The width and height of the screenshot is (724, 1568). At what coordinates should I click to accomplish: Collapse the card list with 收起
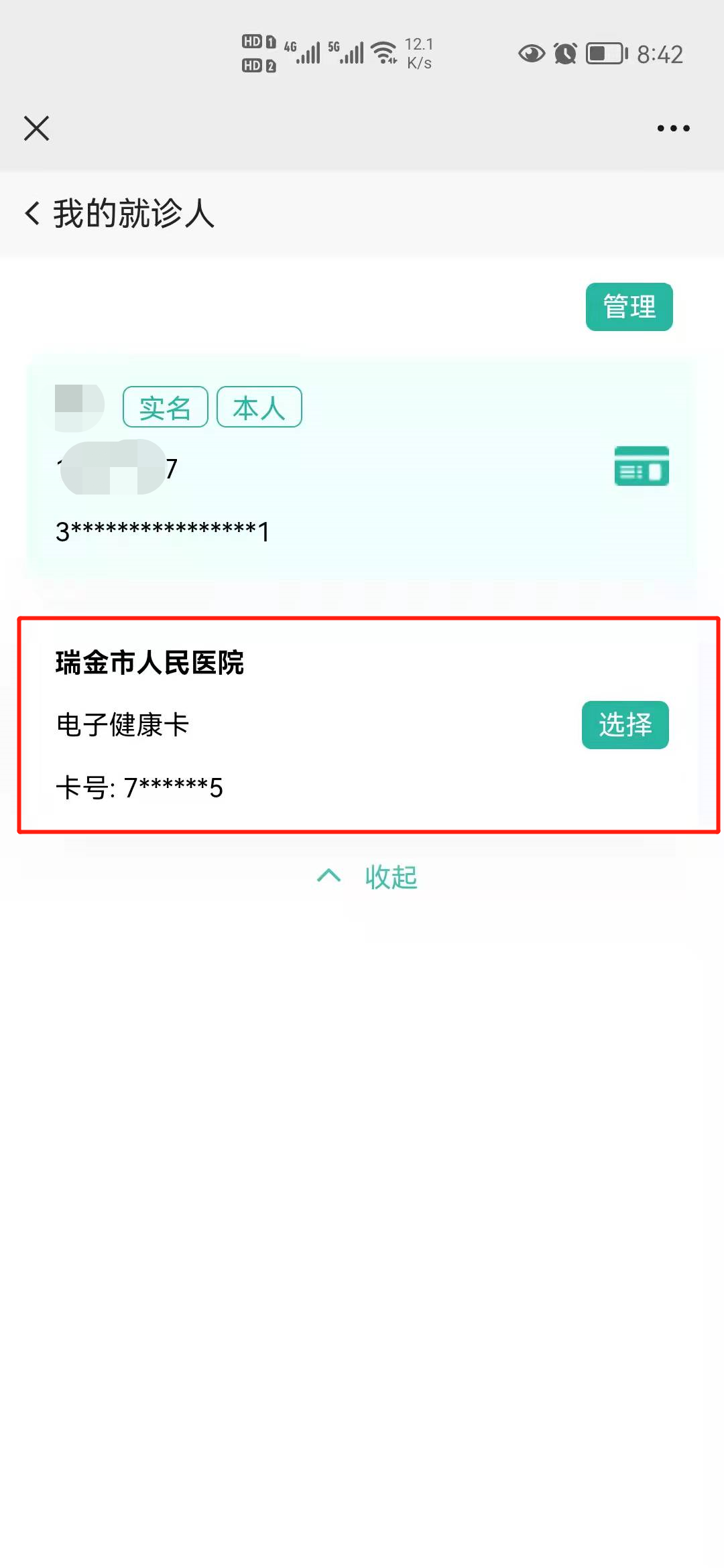tap(367, 876)
